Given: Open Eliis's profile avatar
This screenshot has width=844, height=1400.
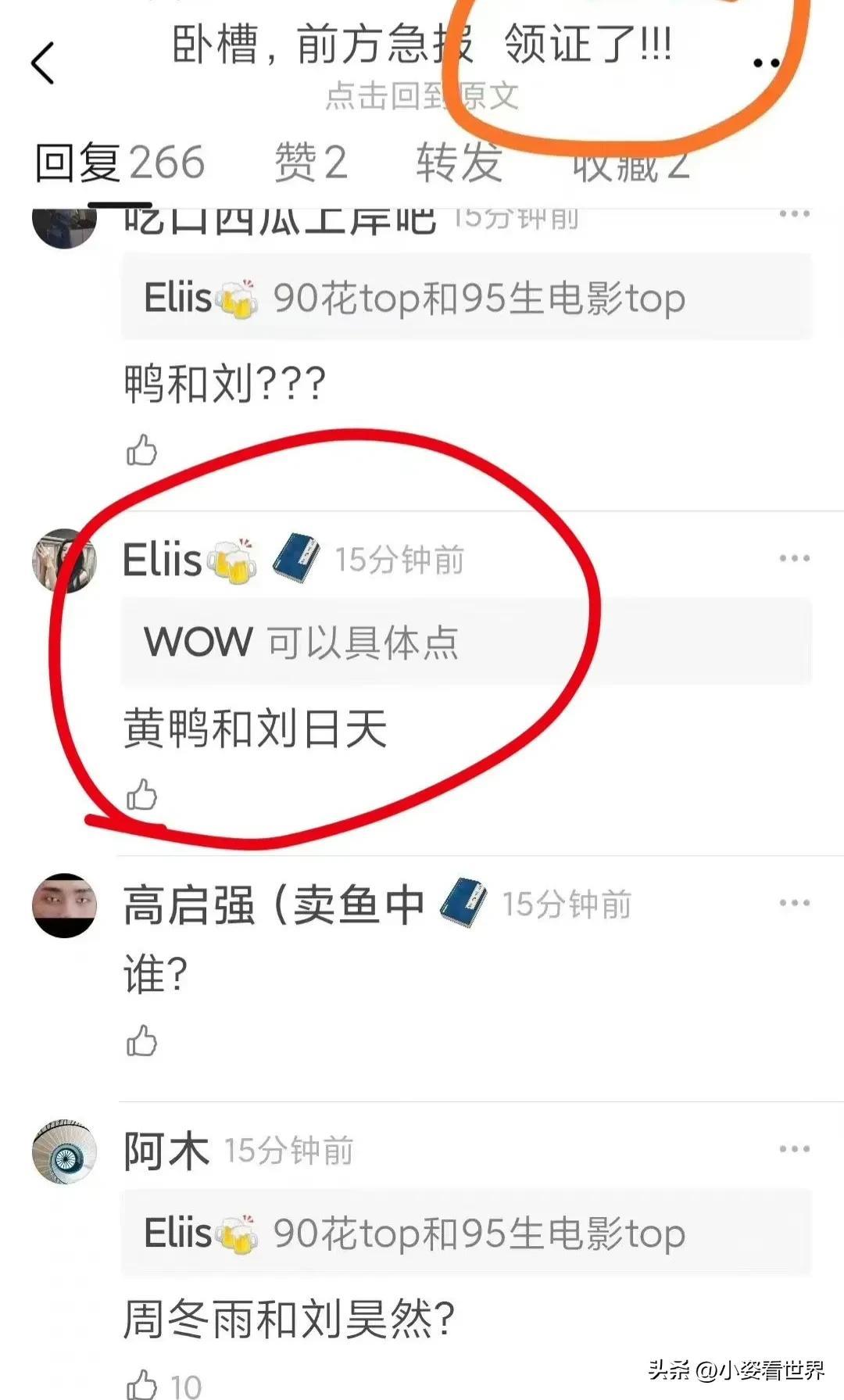Looking at the screenshot, I should tap(64, 560).
